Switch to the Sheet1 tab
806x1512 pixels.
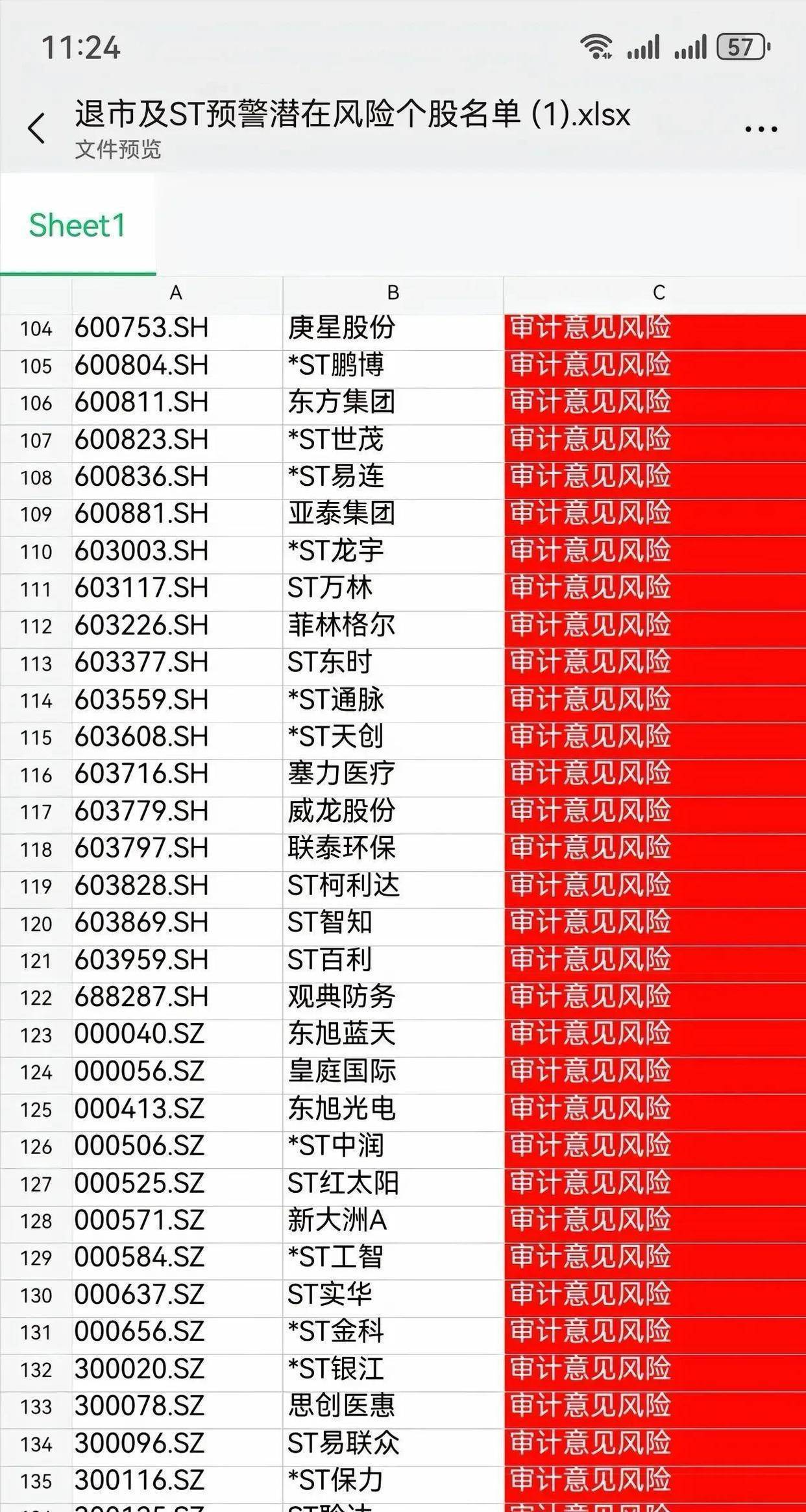[77, 226]
